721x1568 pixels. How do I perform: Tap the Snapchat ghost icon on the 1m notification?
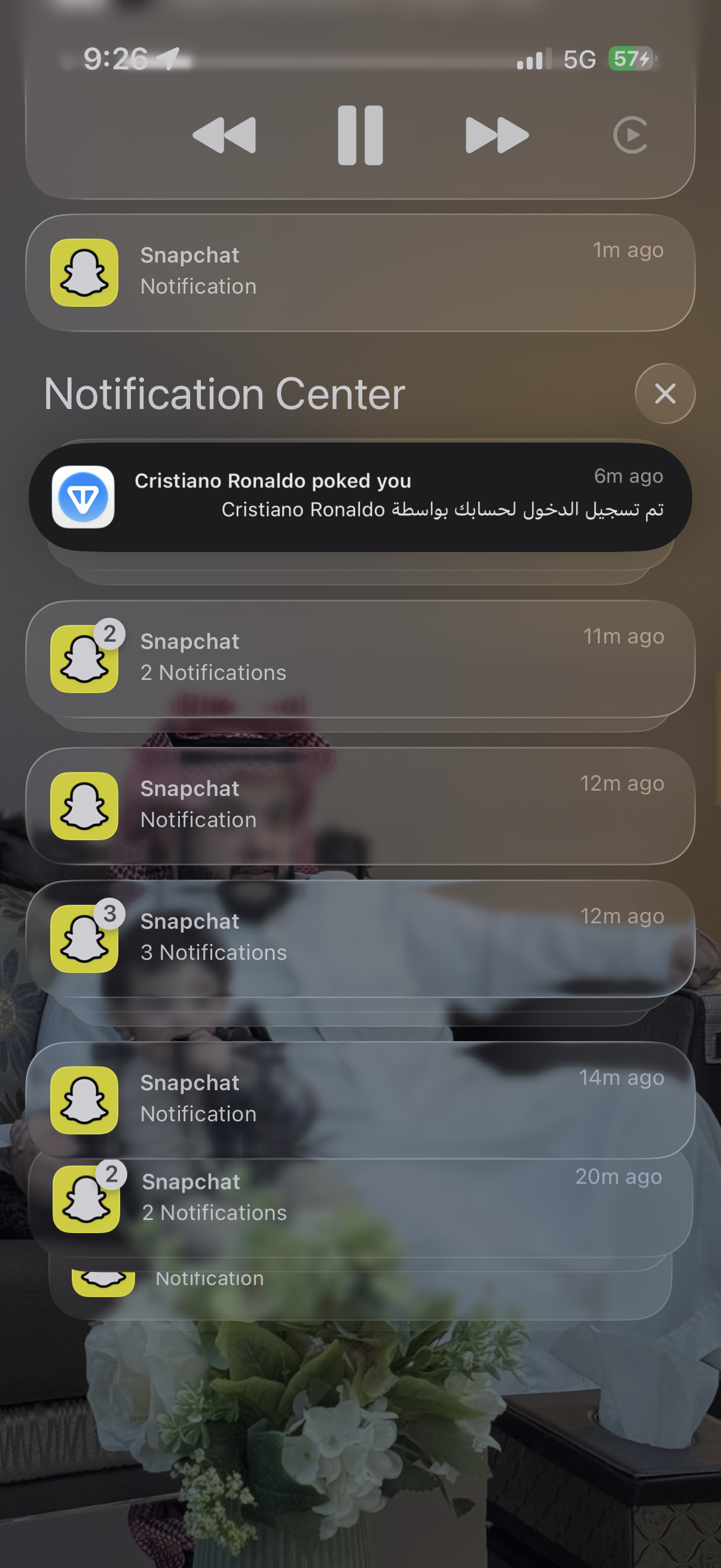coord(84,271)
